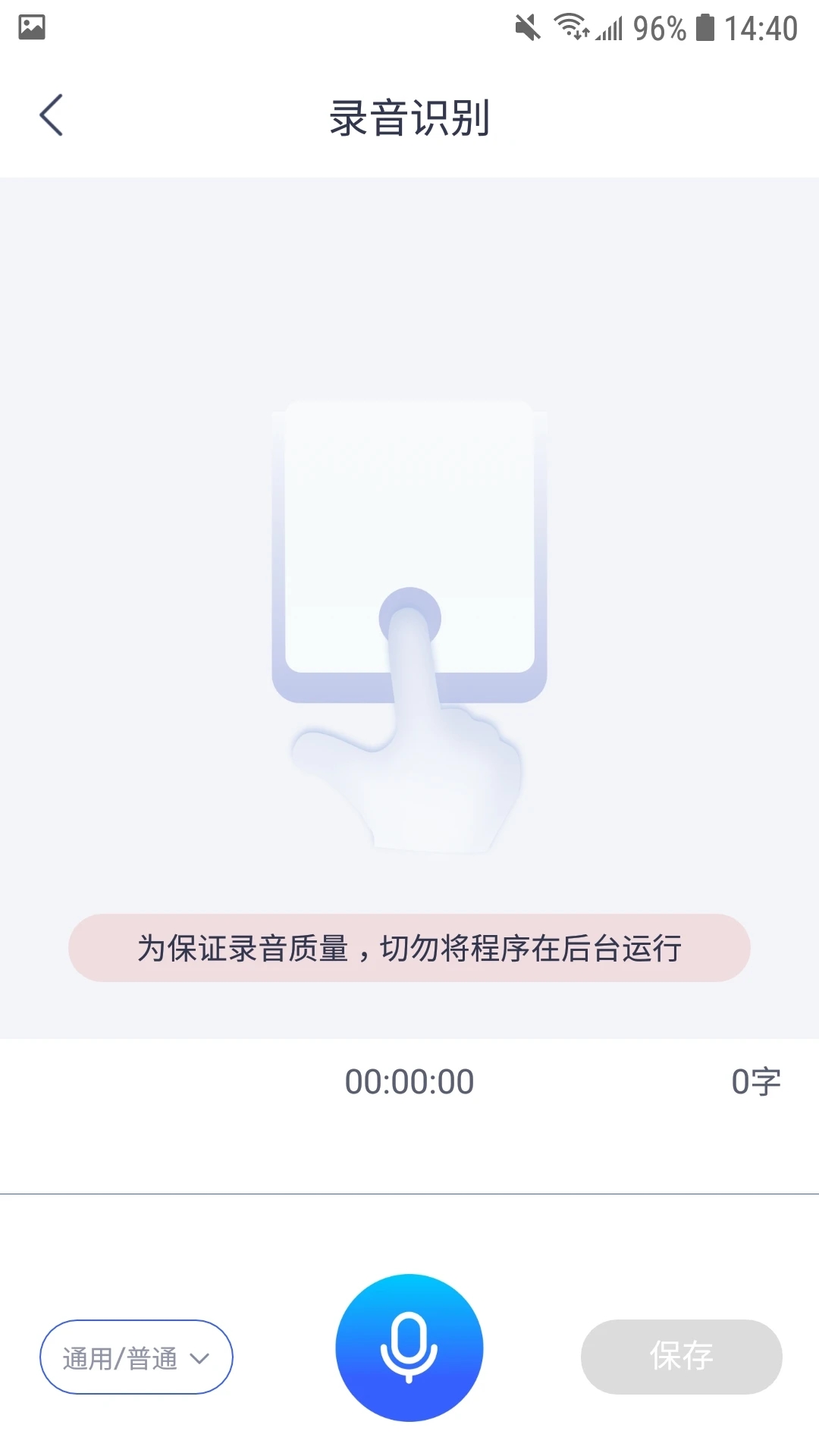Select the Wi-Fi icon in the status bar
This screenshot has width=819, height=1456.
tap(573, 25)
